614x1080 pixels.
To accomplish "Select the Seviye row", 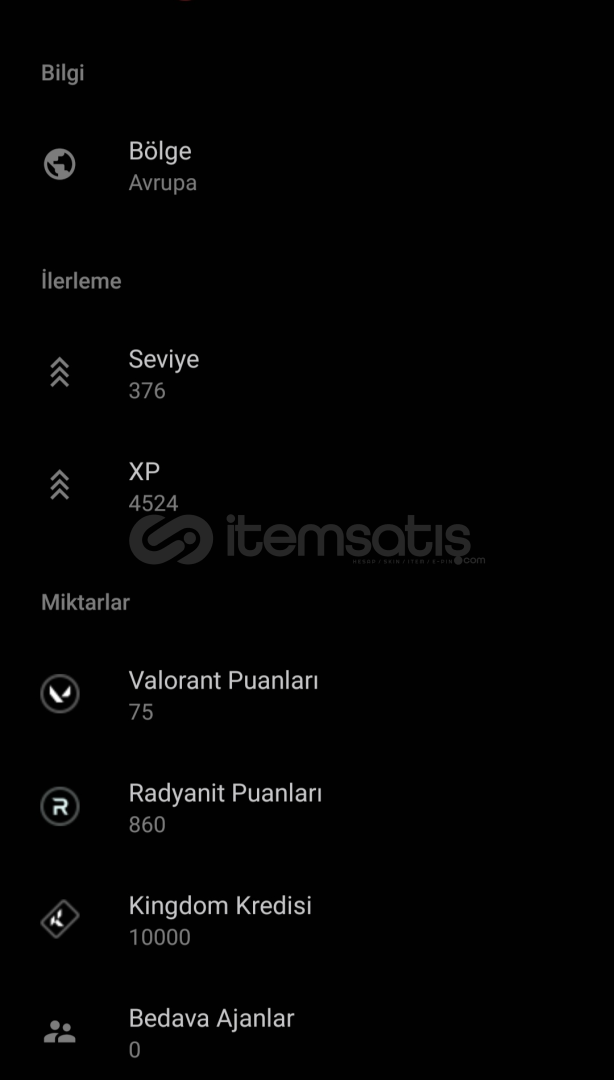I will tap(307, 374).
